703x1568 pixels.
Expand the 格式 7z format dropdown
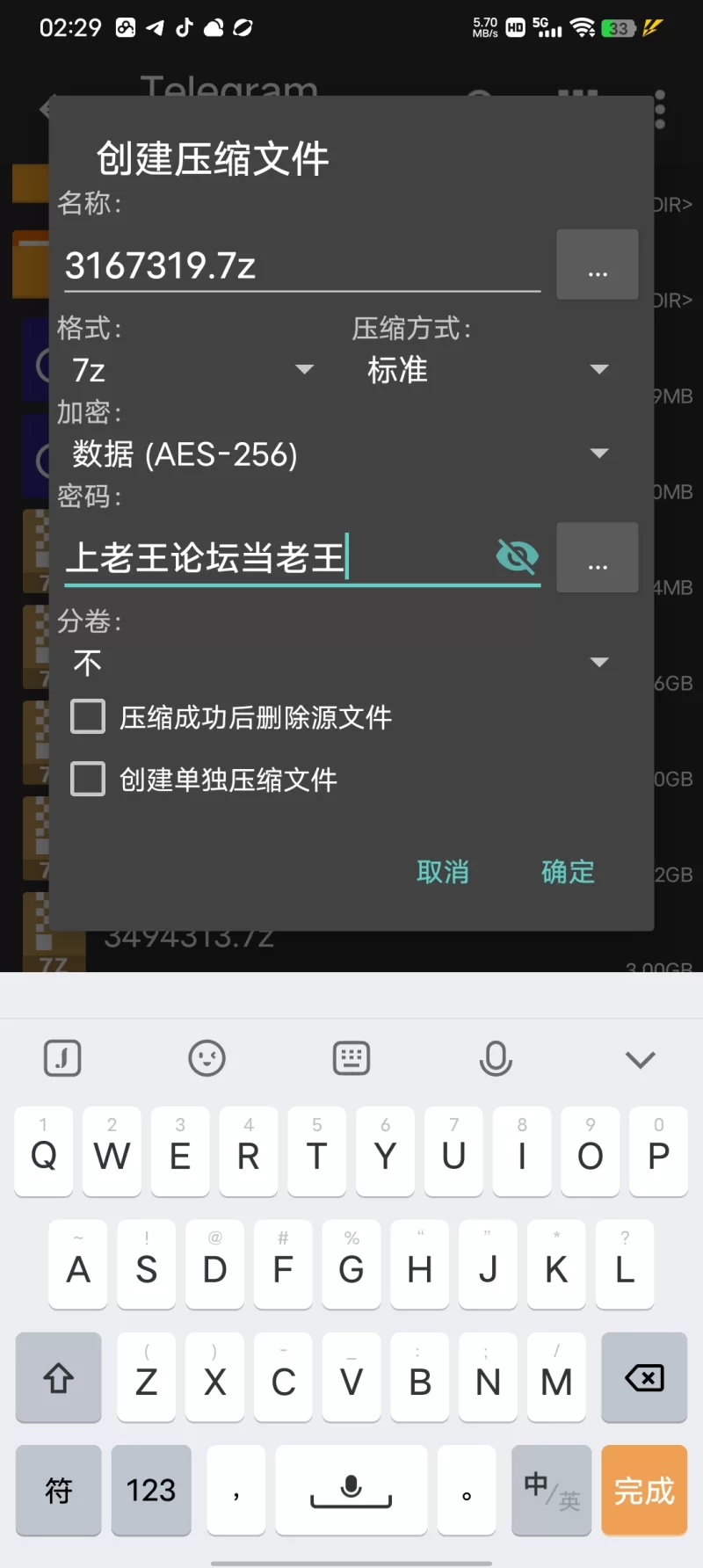(x=193, y=370)
